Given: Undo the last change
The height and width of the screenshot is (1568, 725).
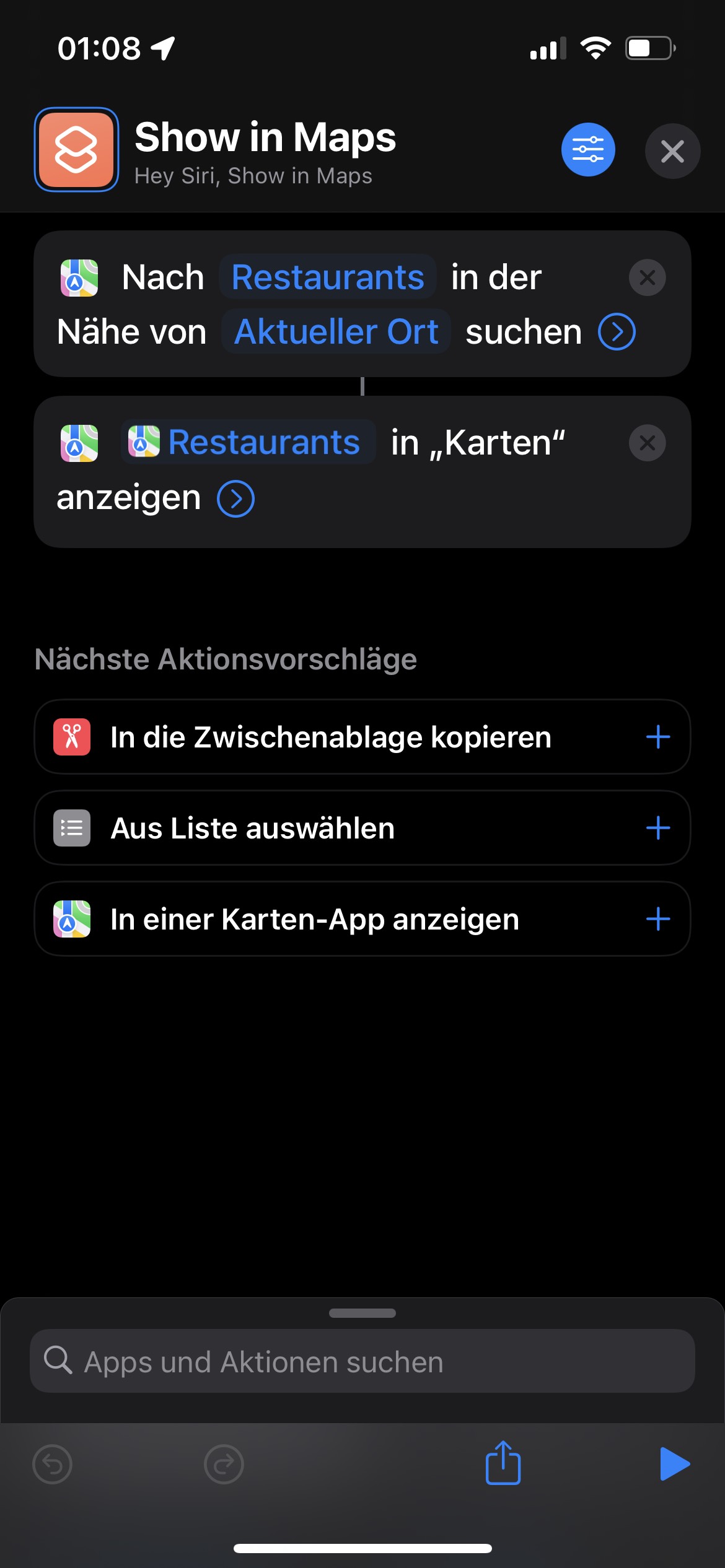Looking at the screenshot, I should click(52, 1465).
